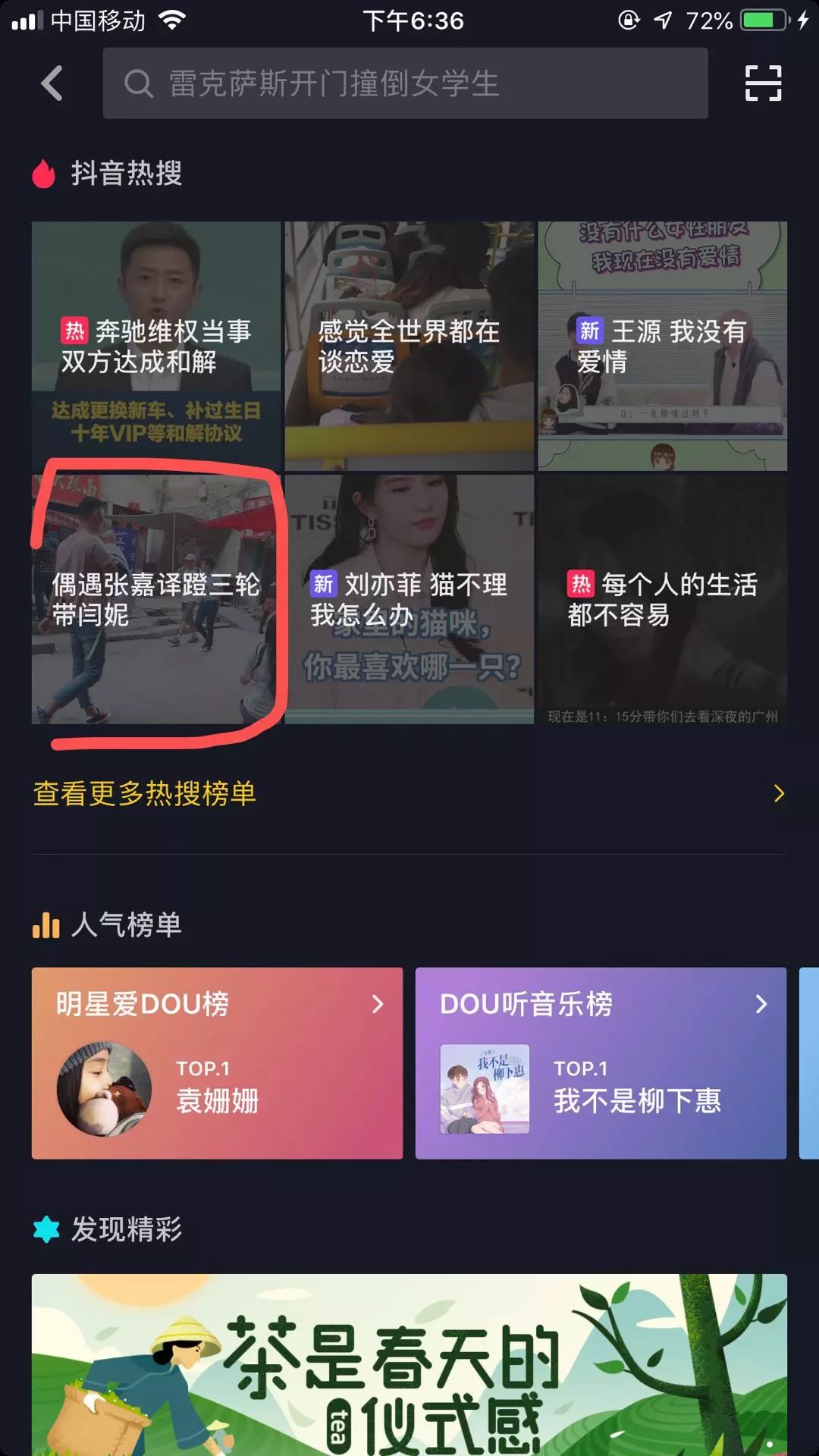Open the DOU听音乐榜 ranking card
This screenshot has width=819, height=1456.
tap(601, 1062)
